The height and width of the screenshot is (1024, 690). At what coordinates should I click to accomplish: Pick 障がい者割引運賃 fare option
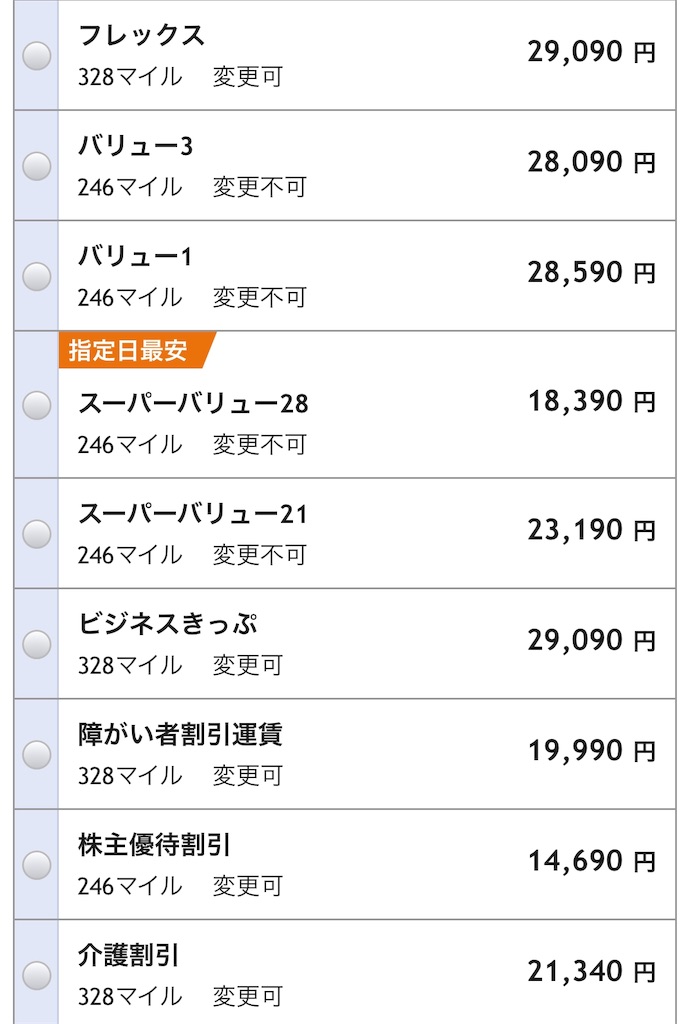point(37,754)
